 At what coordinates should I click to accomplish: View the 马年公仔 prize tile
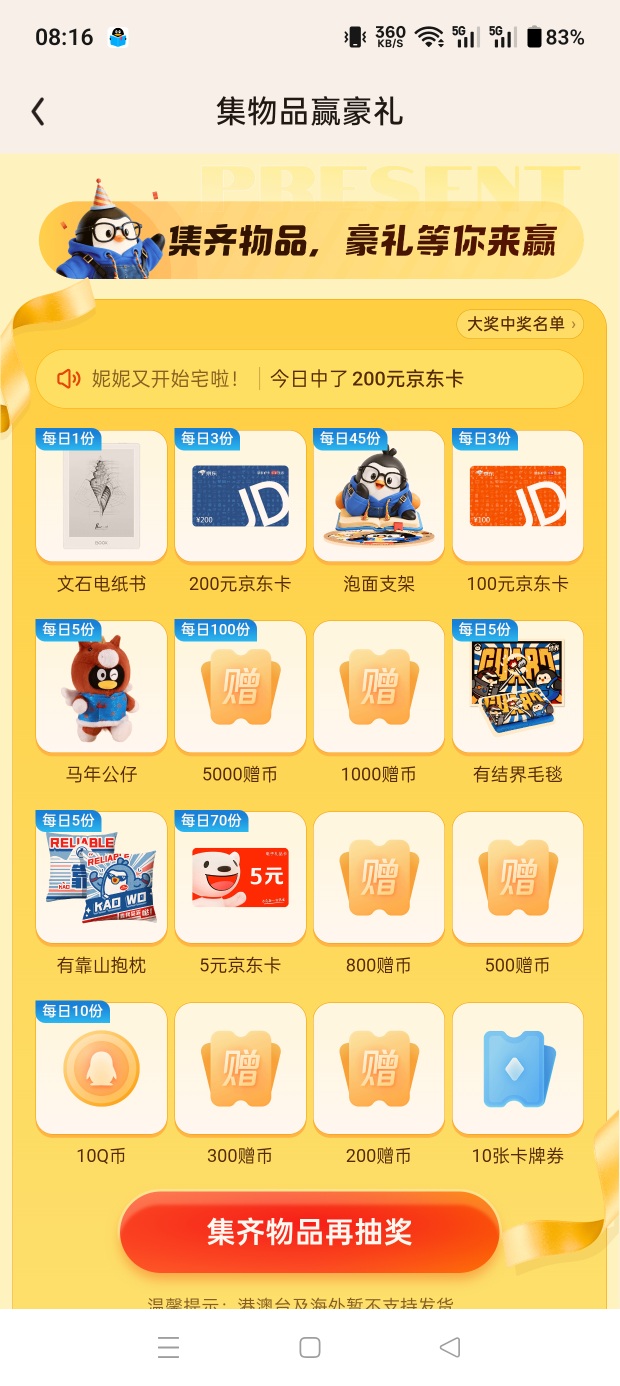point(101,687)
